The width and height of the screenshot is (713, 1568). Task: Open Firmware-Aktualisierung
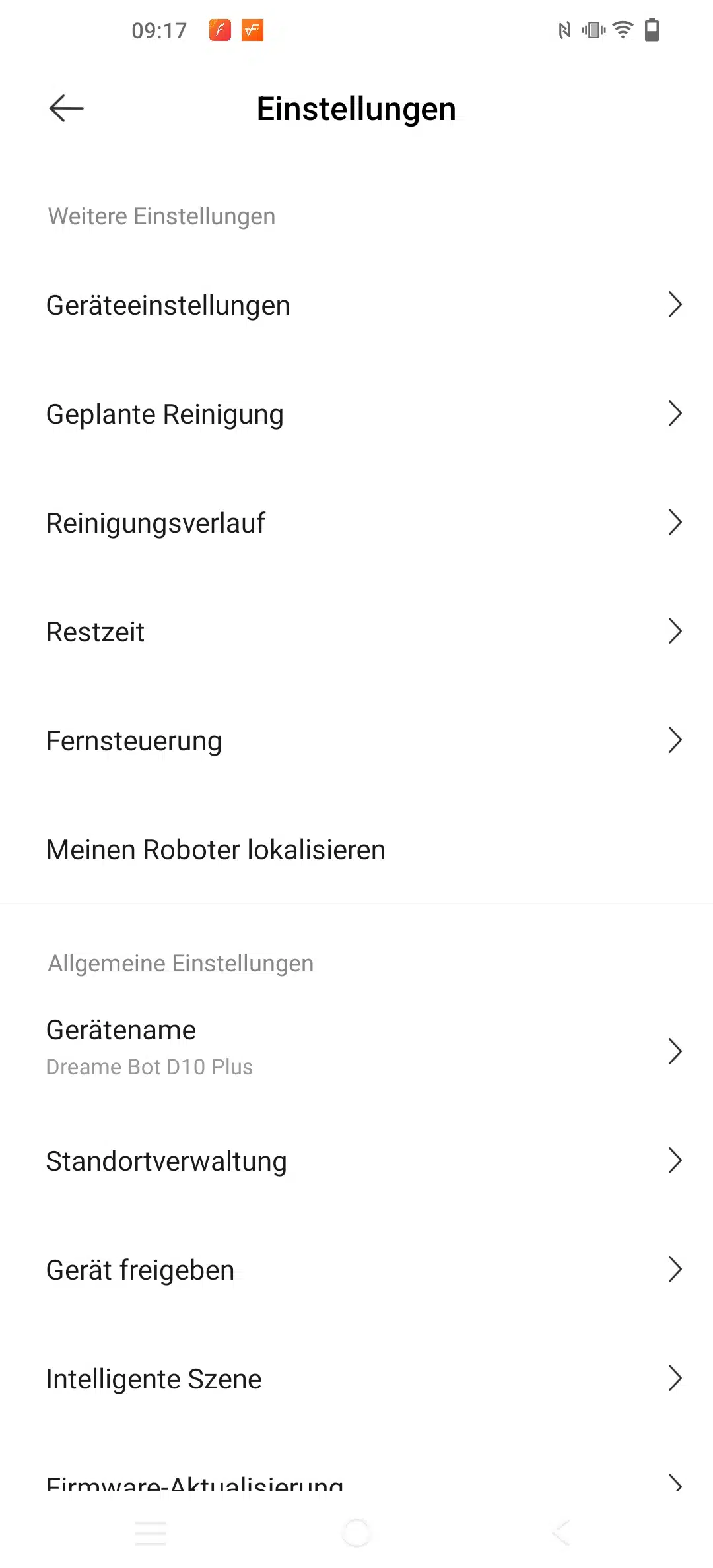point(356,1485)
